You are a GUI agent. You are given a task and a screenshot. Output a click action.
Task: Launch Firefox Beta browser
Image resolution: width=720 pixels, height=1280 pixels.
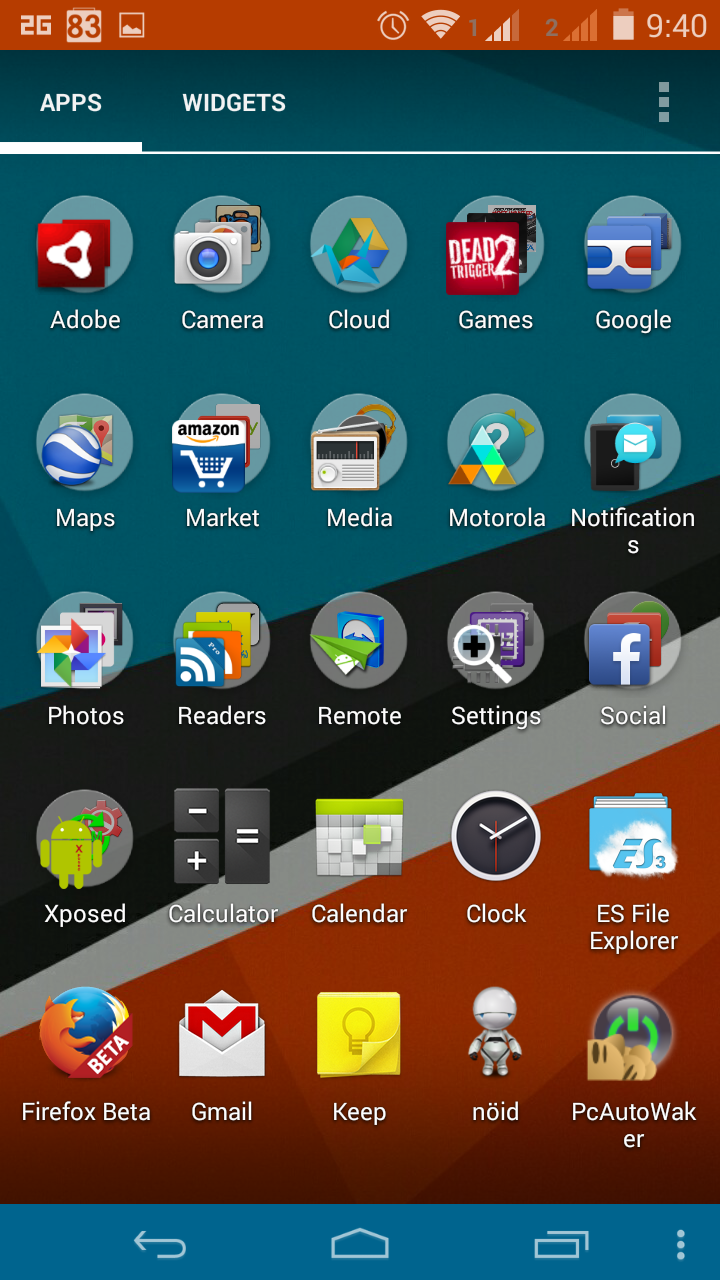click(x=85, y=1038)
